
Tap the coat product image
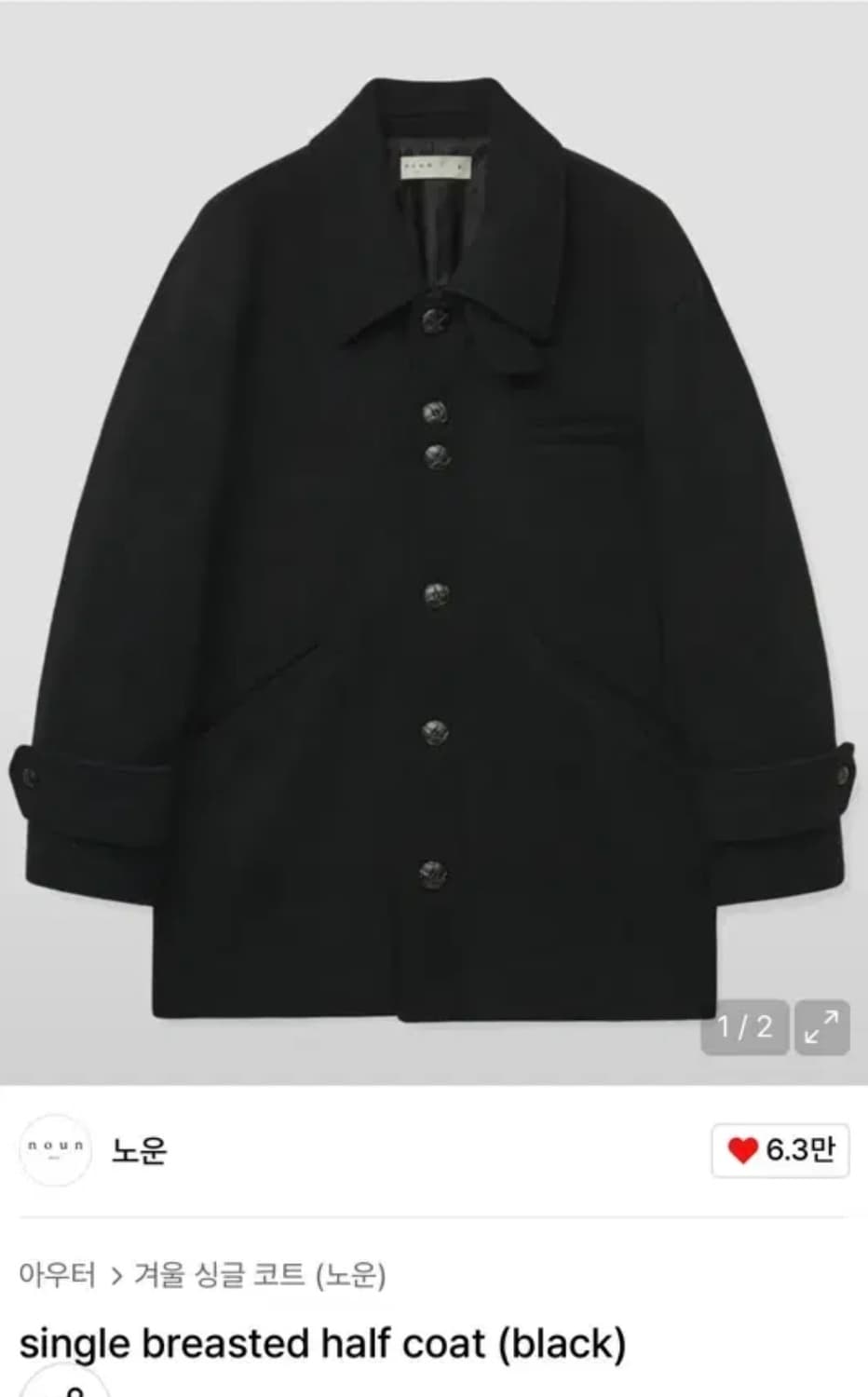(434, 542)
